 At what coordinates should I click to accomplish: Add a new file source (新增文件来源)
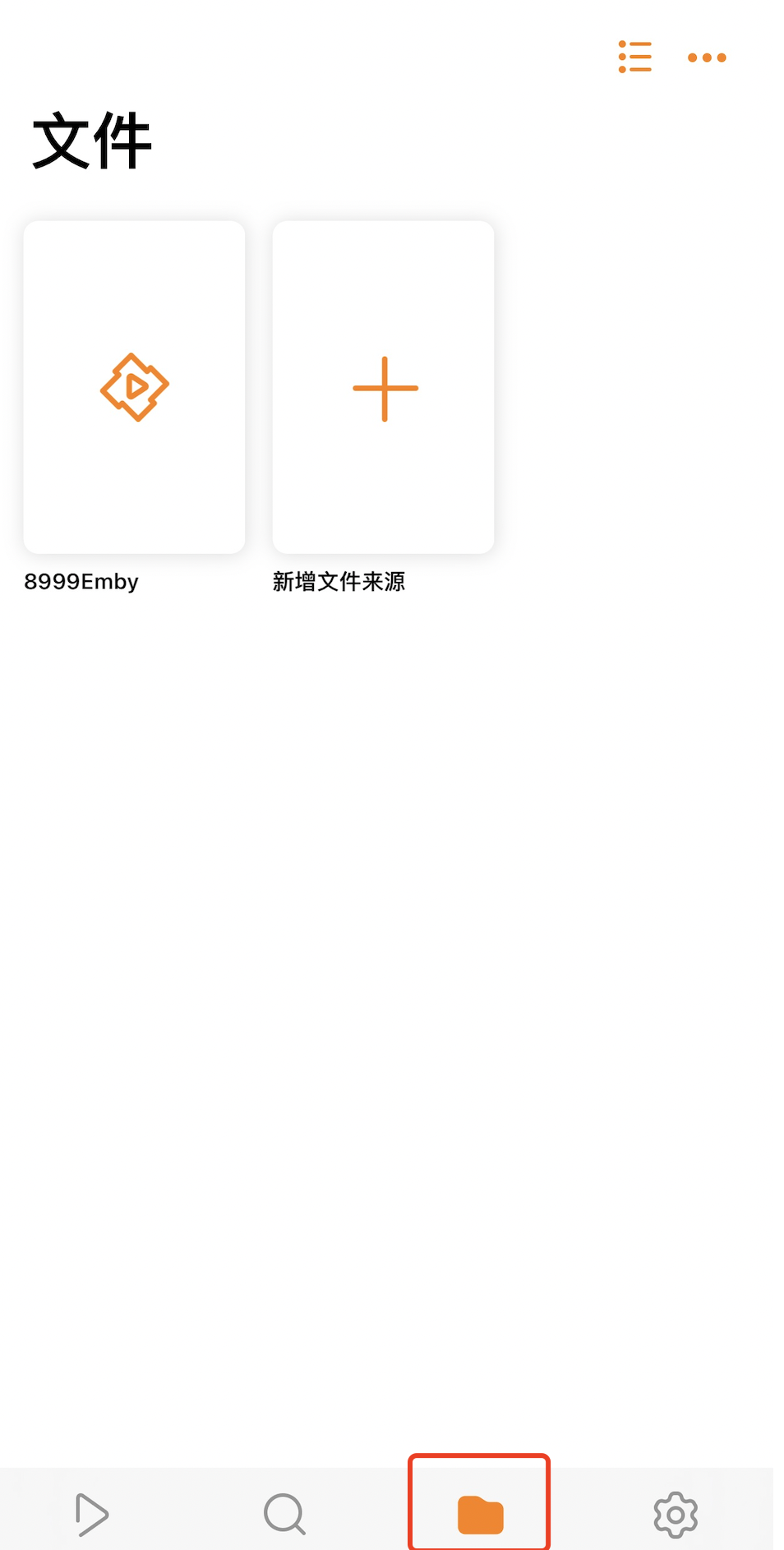pyautogui.click(x=384, y=387)
